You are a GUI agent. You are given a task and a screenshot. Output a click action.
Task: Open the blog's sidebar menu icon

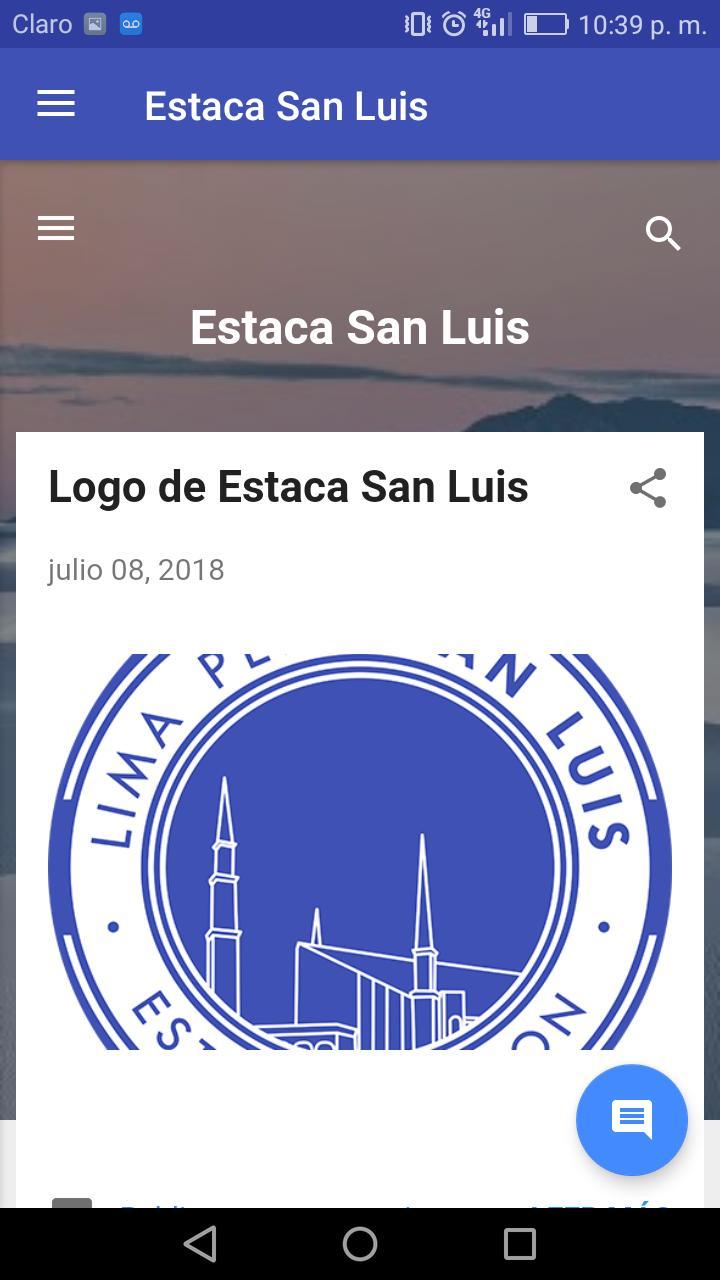[x=55, y=228]
